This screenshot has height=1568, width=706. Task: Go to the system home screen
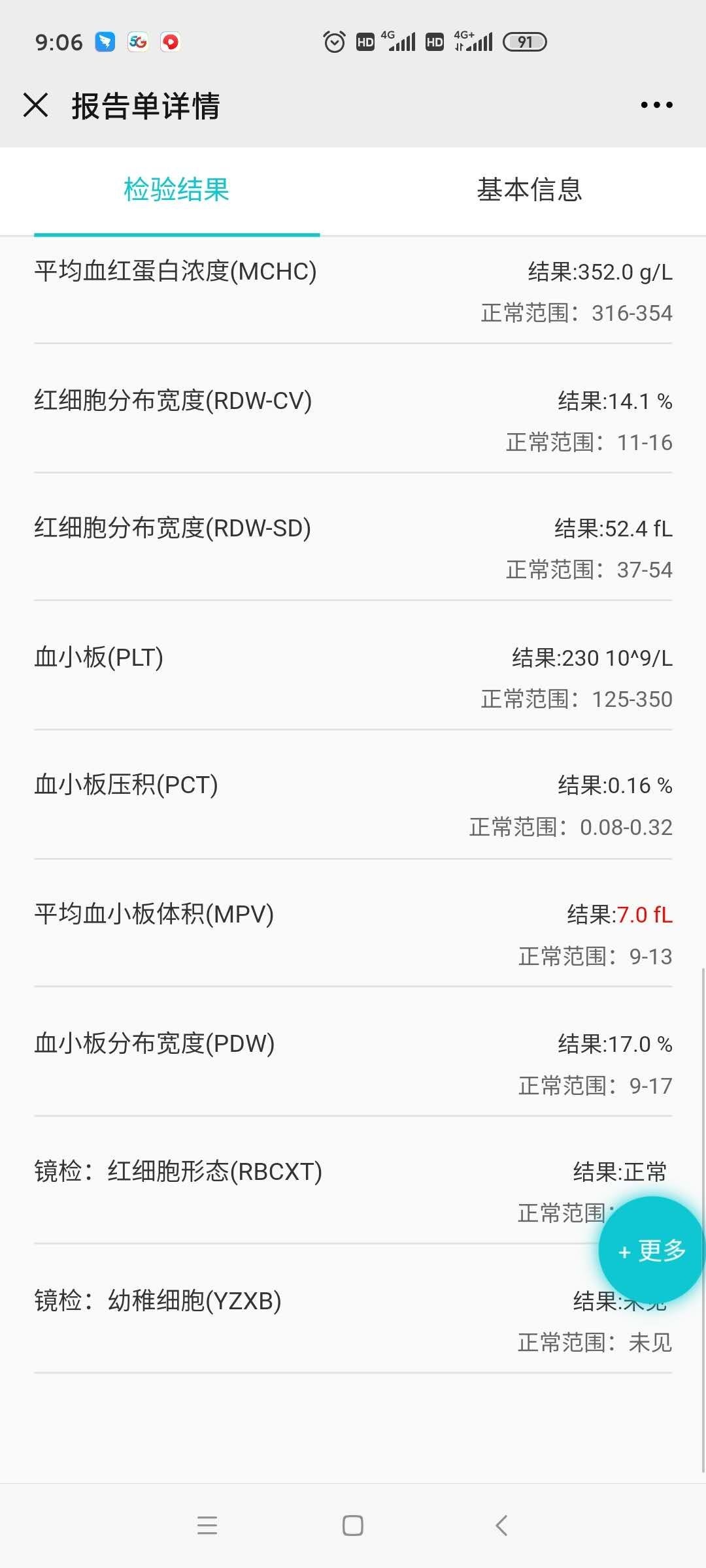click(353, 1526)
